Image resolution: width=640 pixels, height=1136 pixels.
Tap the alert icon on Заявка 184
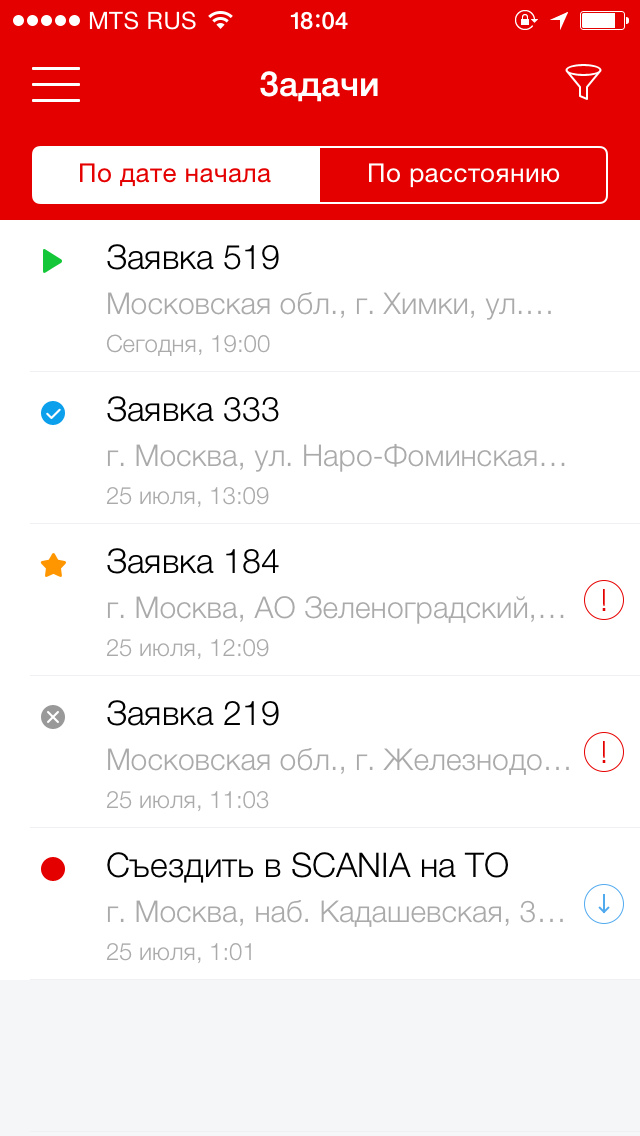[604, 601]
